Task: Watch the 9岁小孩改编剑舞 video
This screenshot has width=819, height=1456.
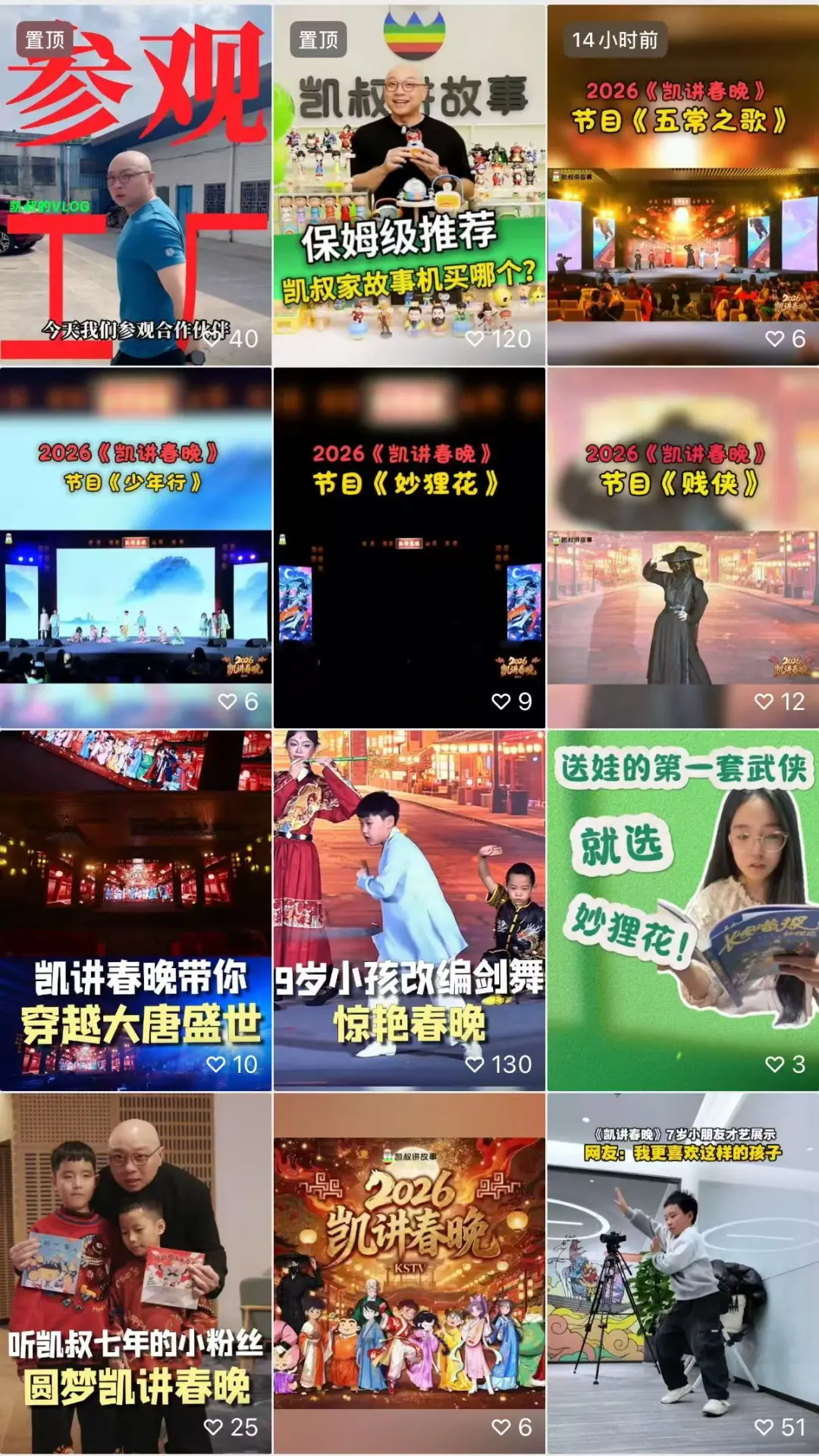Action: click(409, 910)
